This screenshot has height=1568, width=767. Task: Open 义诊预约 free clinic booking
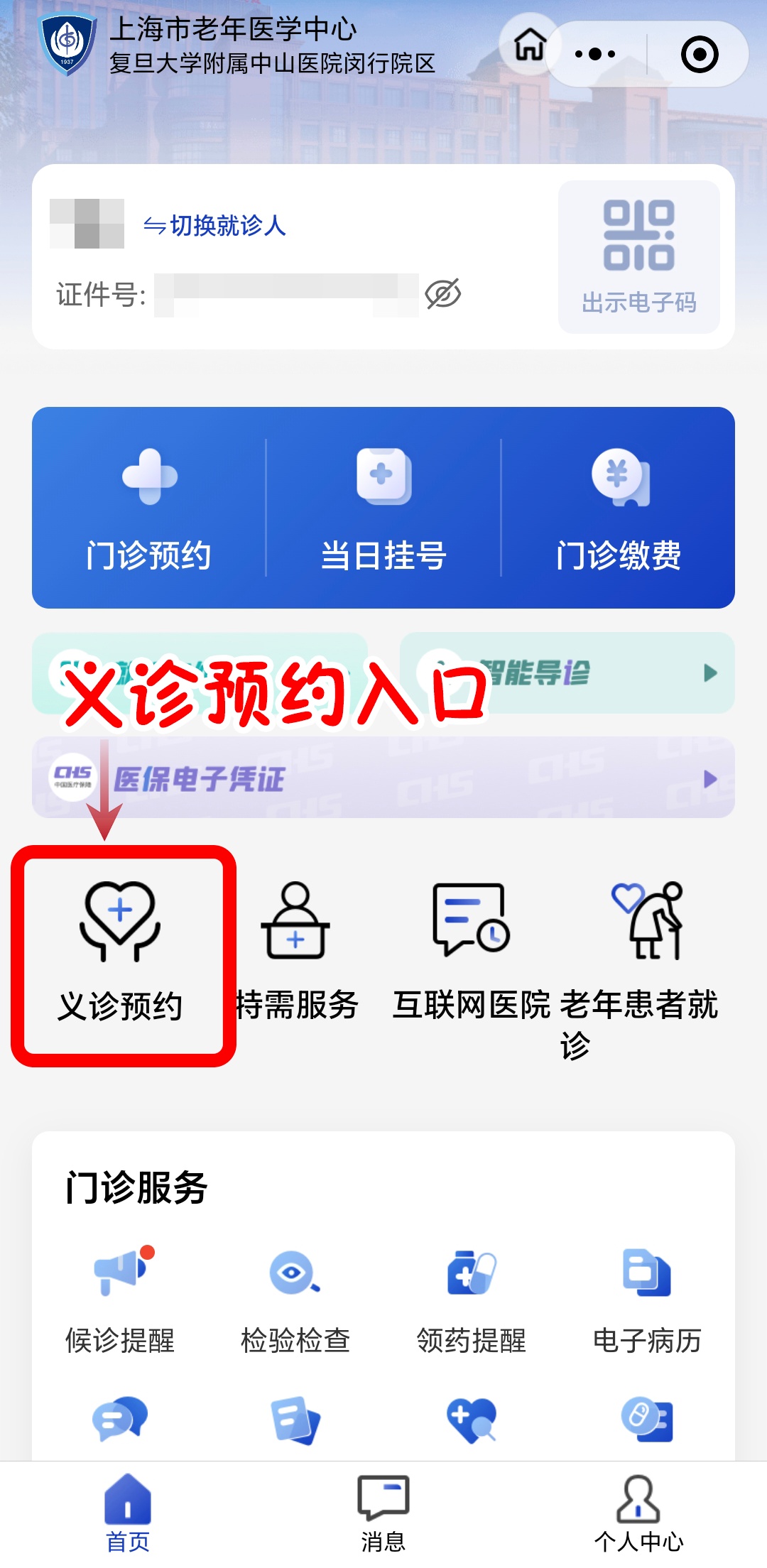(x=121, y=952)
